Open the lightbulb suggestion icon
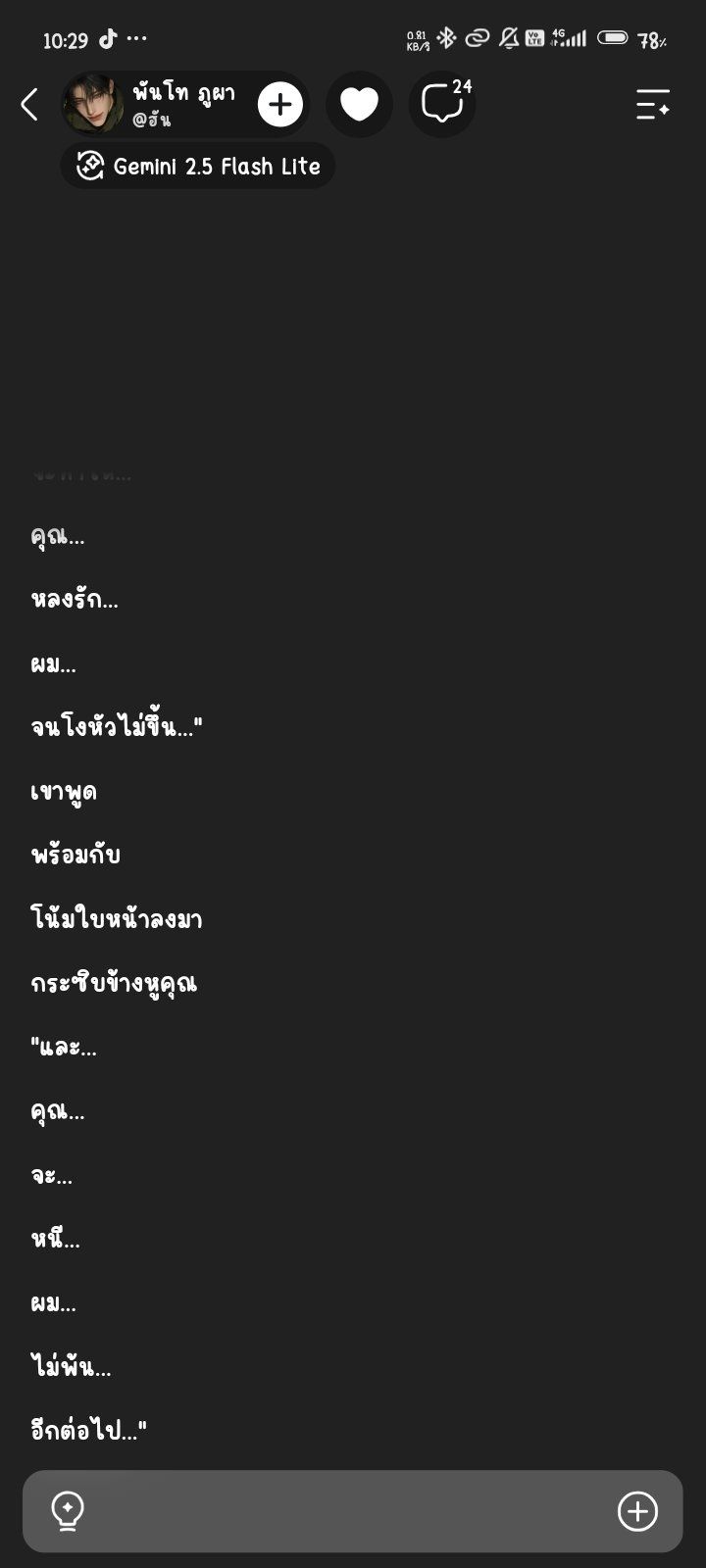The width and height of the screenshot is (706, 1568). pyautogui.click(x=68, y=1511)
